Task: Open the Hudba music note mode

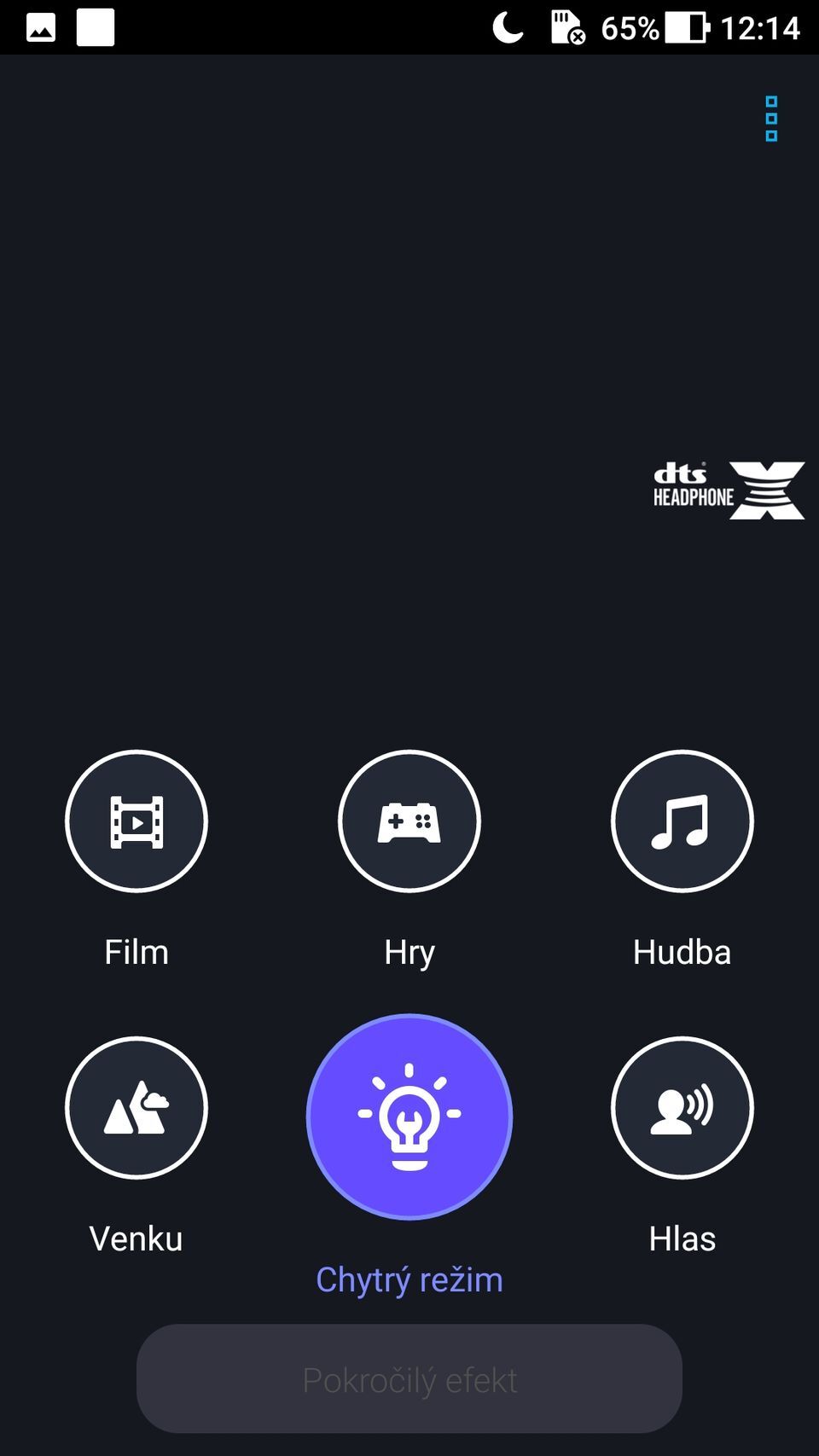Action: tap(682, 821)
